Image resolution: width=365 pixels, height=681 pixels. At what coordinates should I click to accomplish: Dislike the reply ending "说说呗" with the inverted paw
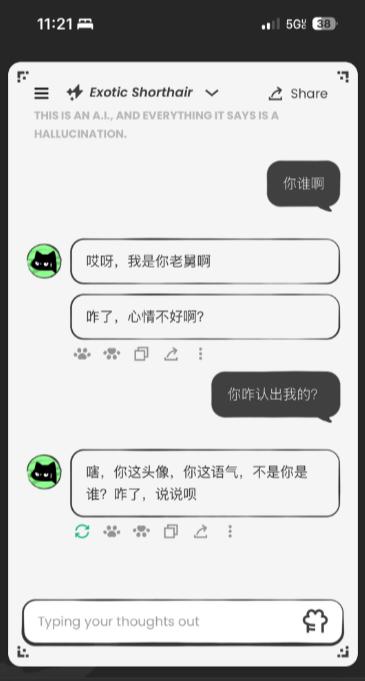[141, 531]
